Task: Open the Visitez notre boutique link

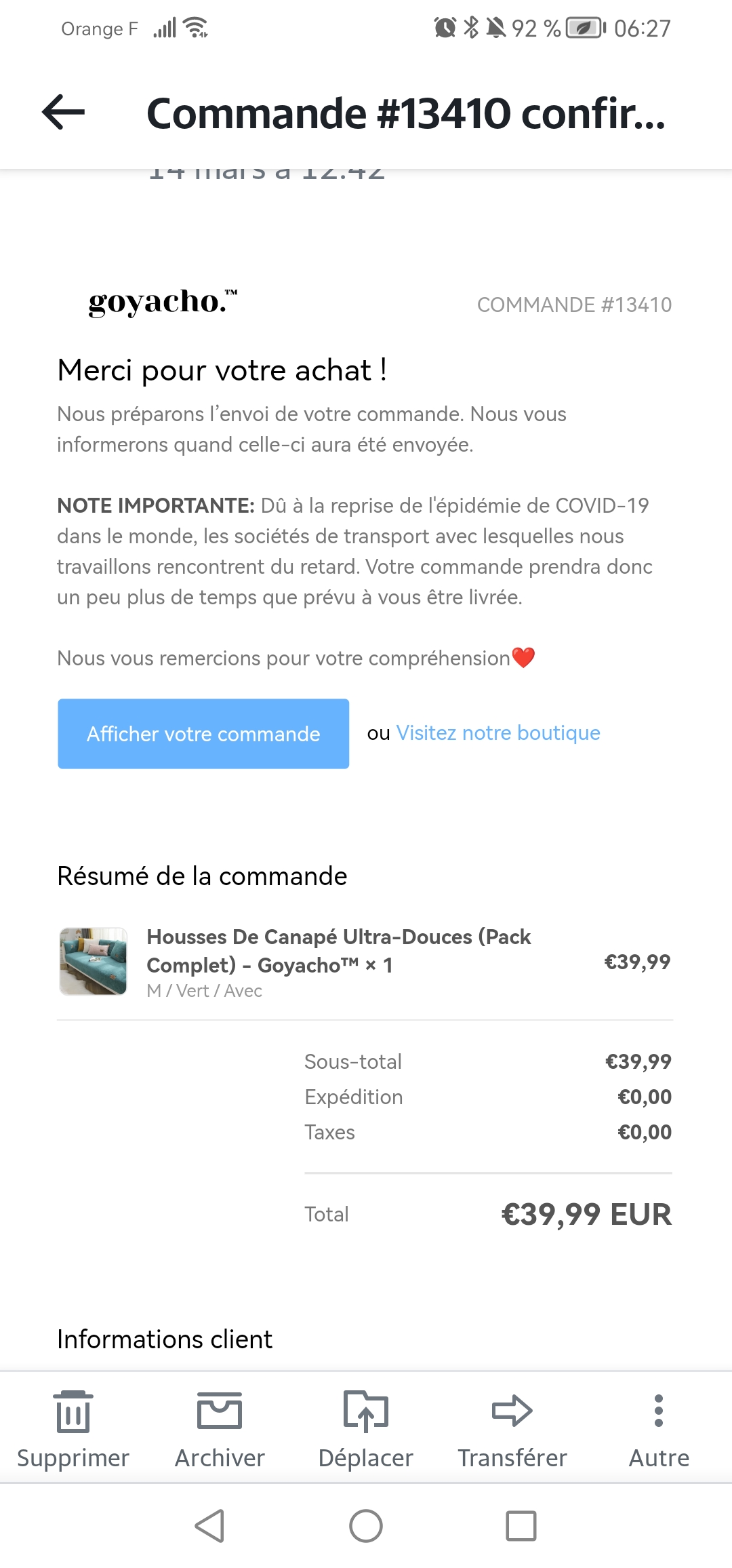Action: 498,733
